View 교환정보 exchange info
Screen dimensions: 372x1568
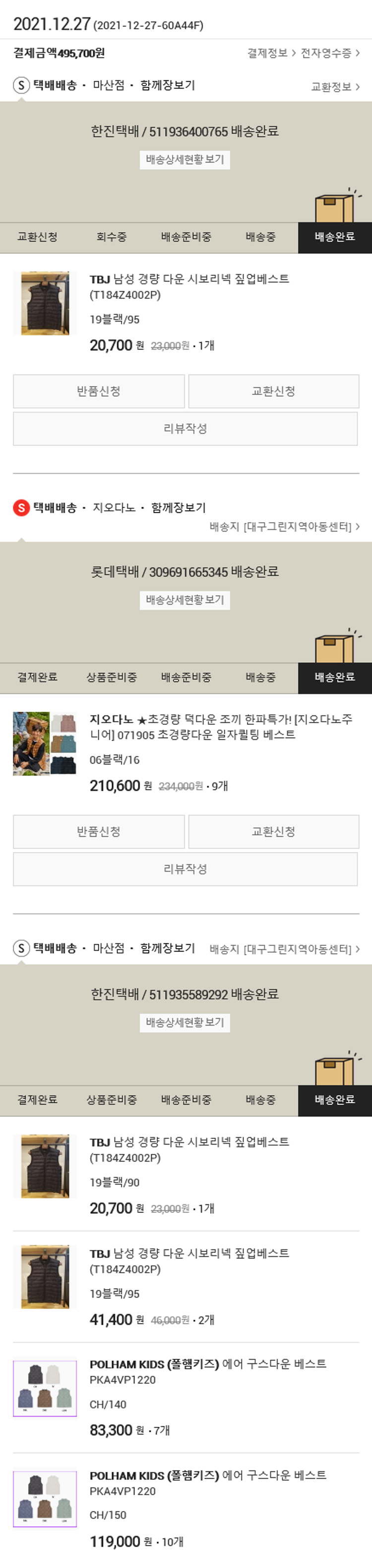335,87
